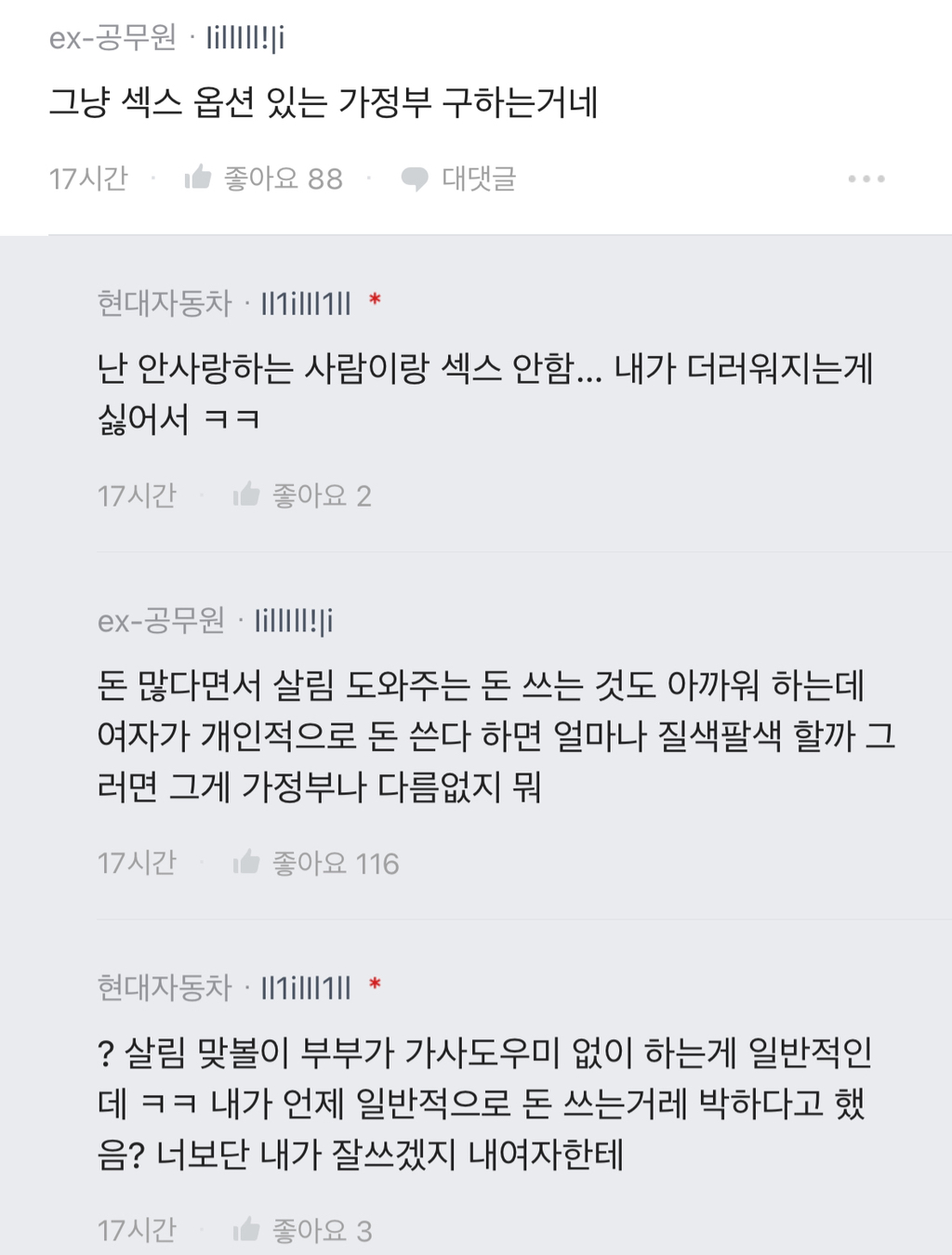Click the red asterisk next to 현대자동차's first reply

(376, 300)
